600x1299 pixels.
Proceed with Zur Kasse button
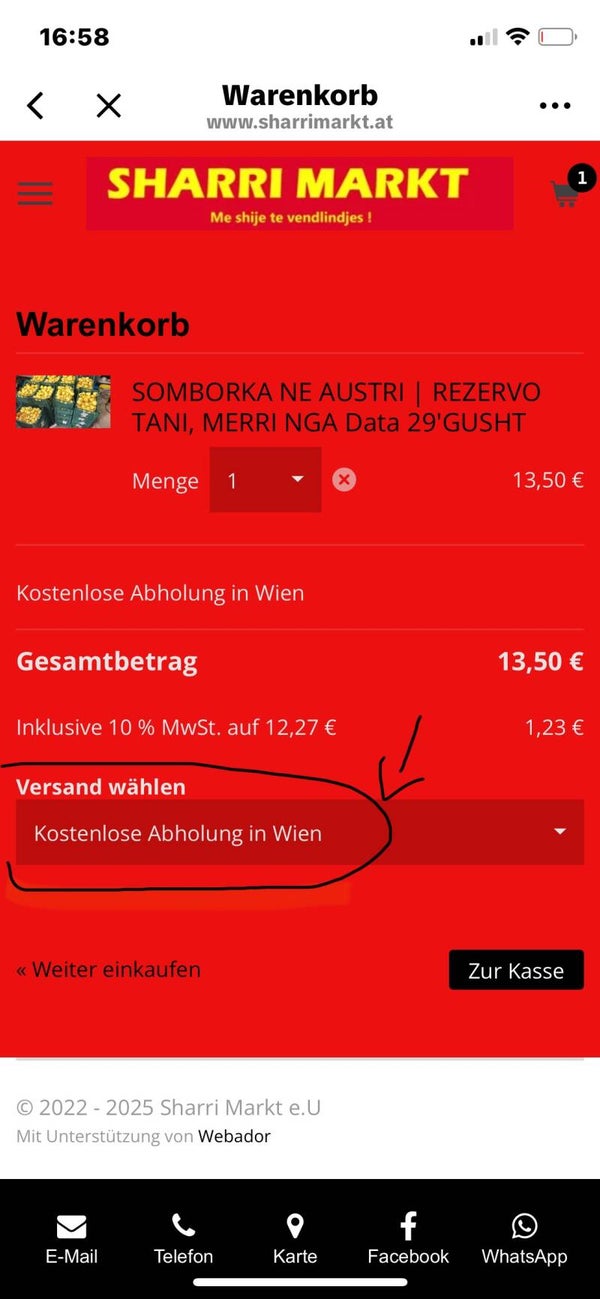click(x=515, y=970)
